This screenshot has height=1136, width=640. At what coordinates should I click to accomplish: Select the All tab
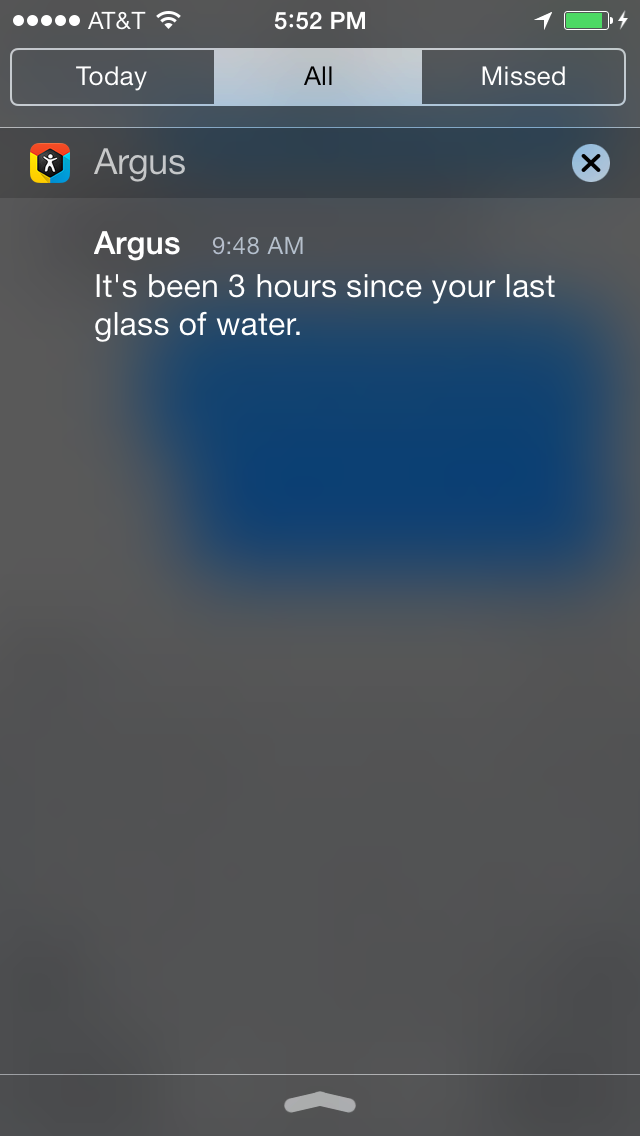pyautogui.click(x=317, y=77)
